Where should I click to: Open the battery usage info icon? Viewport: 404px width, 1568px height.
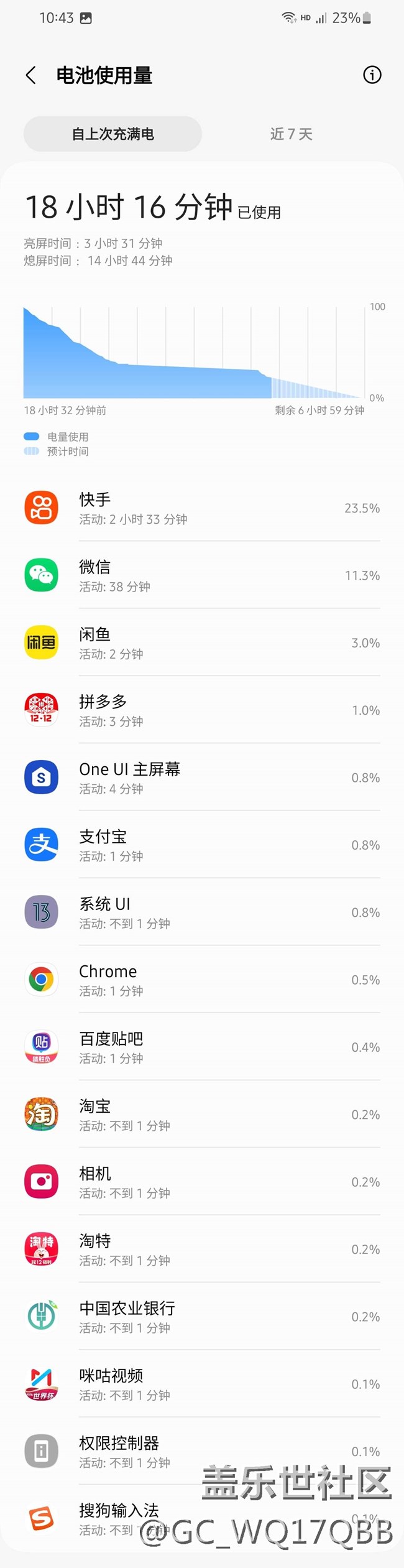[372, 75]
